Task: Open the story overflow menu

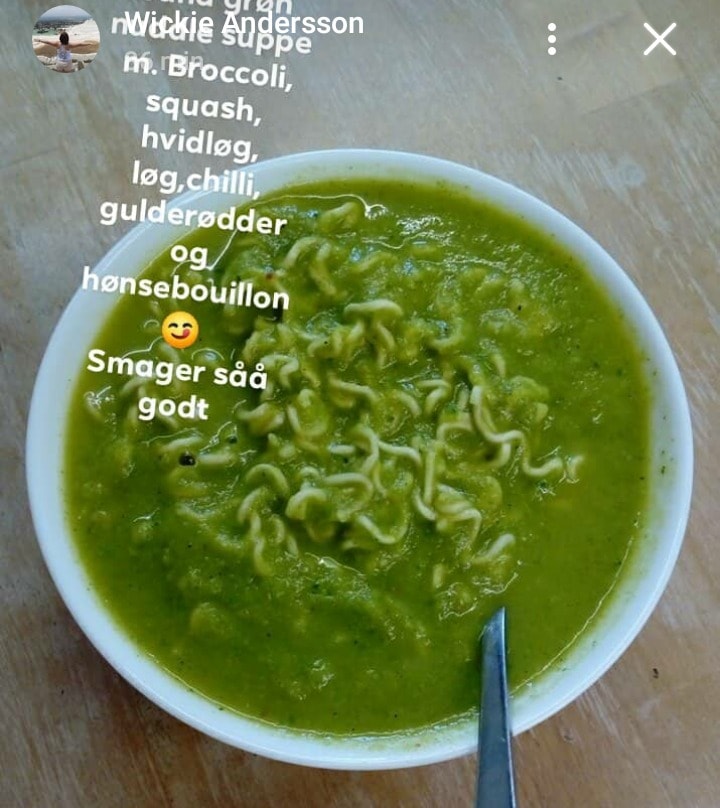Action: 551,39
